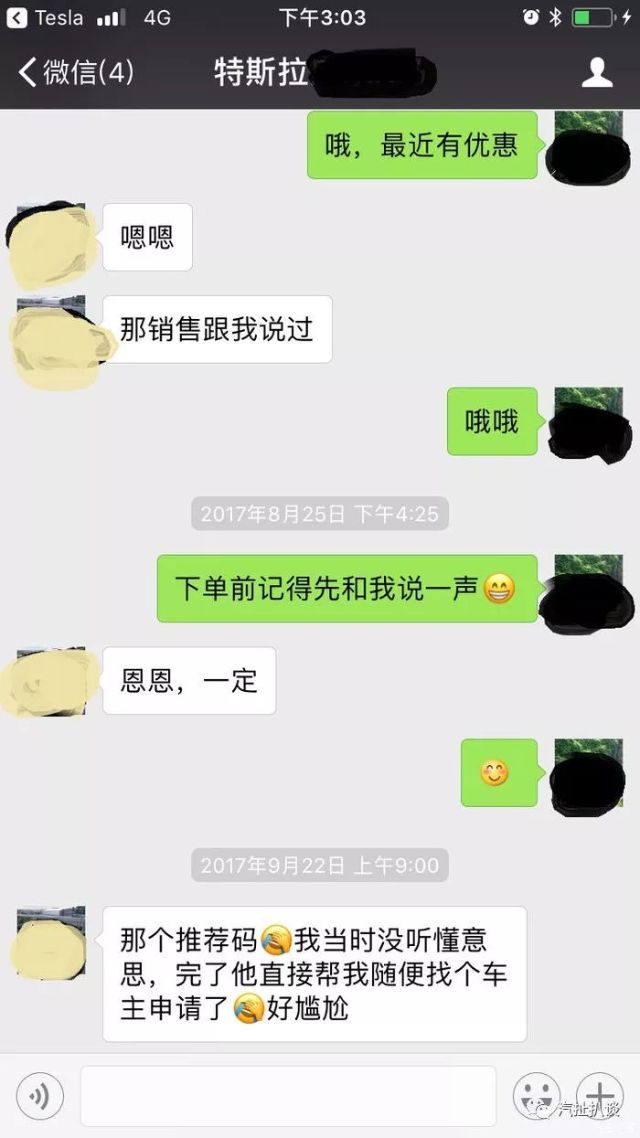Image resolution: width=640 pixels, height=1138 pixels.
Task: Tap sender avatar beside 嗯嗯 message
Action: (51, 238)
